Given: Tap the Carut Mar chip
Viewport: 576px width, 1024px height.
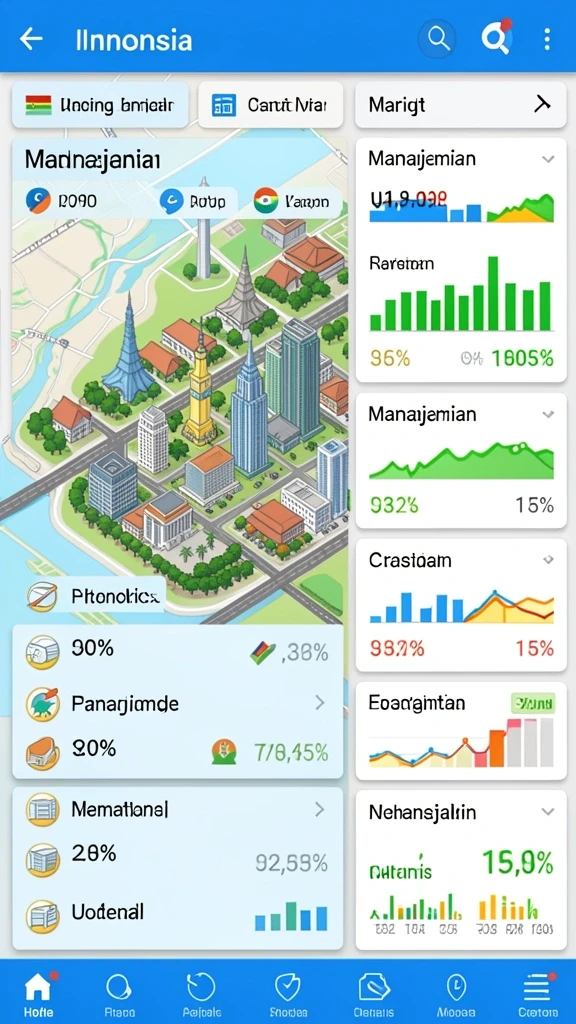Looking at the screenshot, I should 270,104.
